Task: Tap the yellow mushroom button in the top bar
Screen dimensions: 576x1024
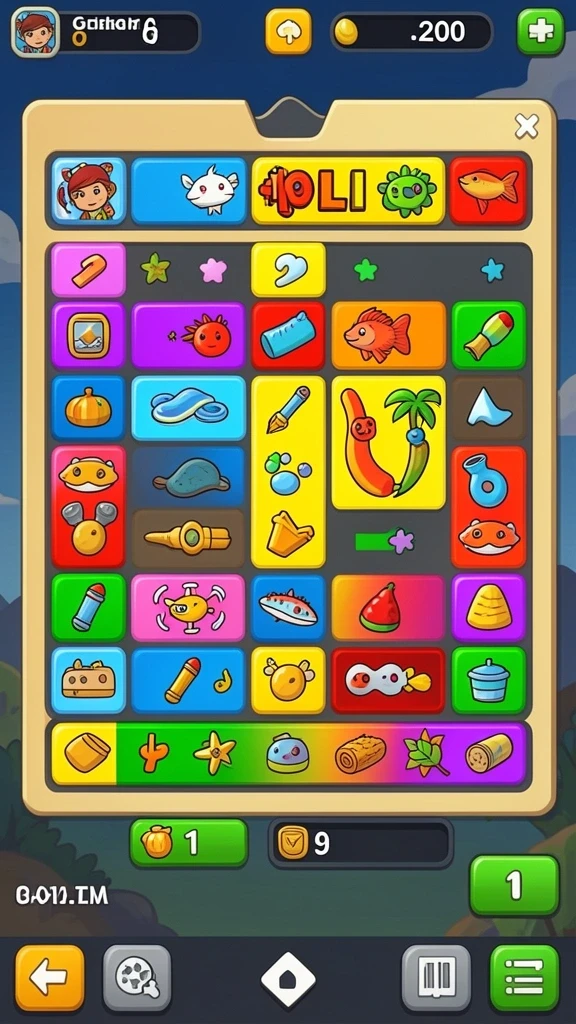Action: pyautogui.click(x=289, y=31)
